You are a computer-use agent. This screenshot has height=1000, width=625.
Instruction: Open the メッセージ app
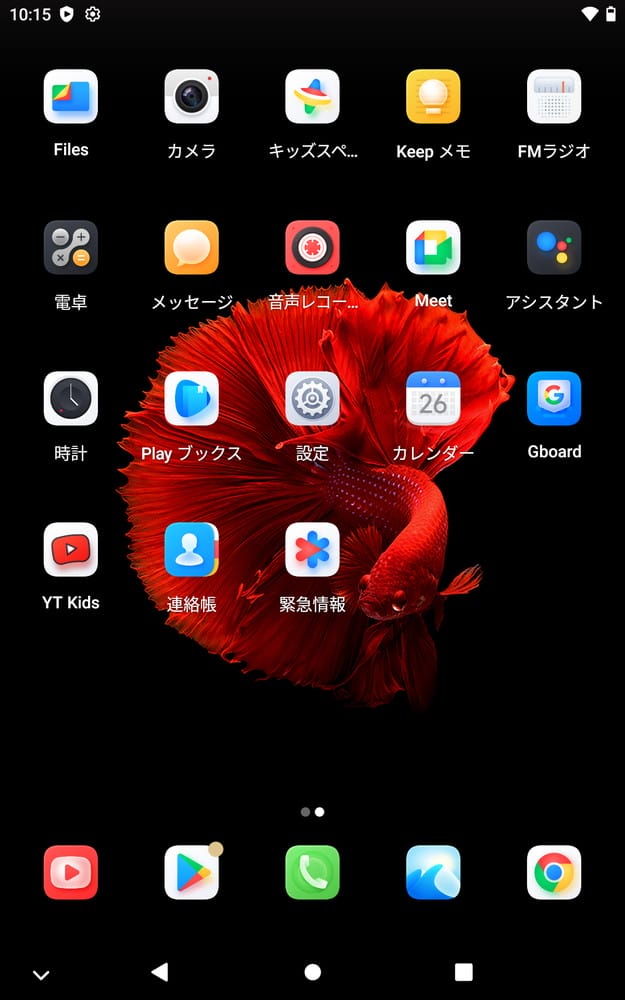point(192,248)
